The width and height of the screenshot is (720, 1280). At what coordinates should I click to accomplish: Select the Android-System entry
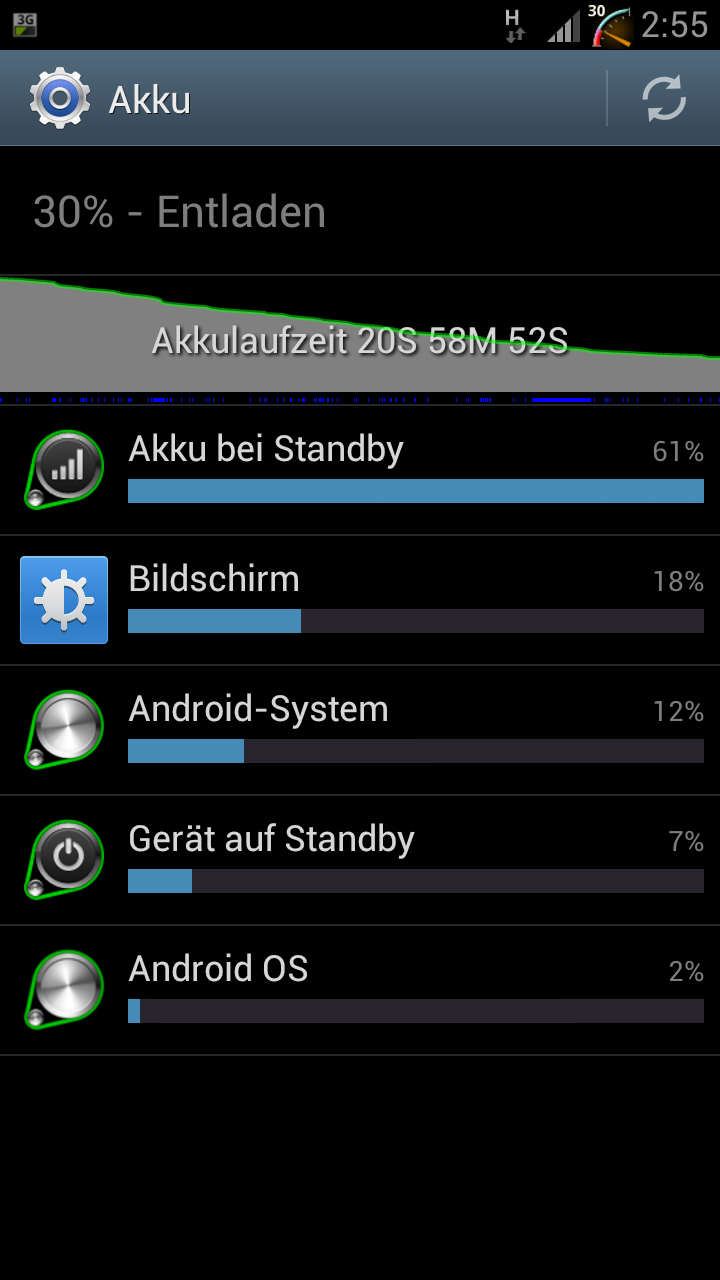[360, 730]
